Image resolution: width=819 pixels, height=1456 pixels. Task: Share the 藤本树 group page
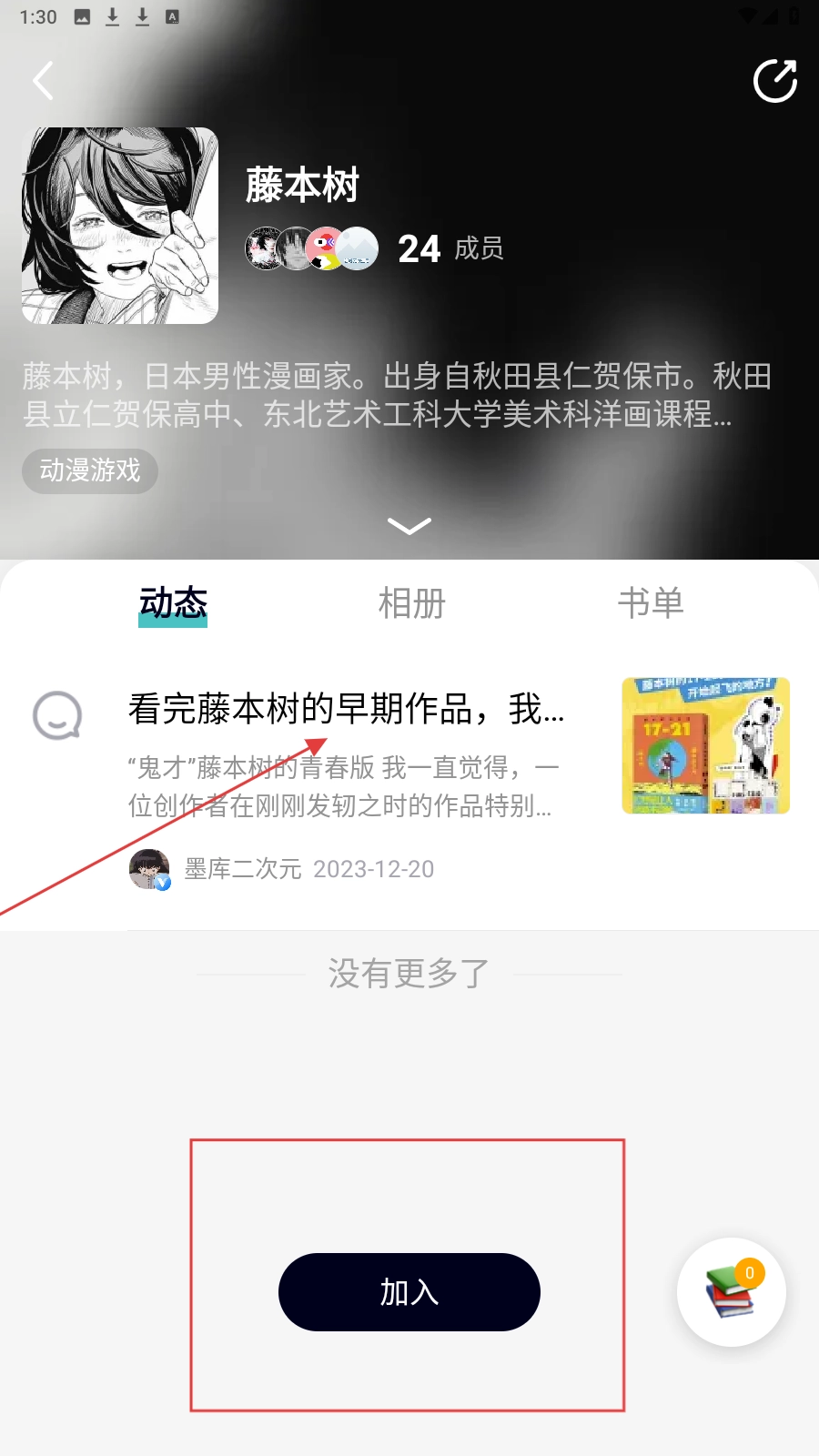click(x=774, y=81)
